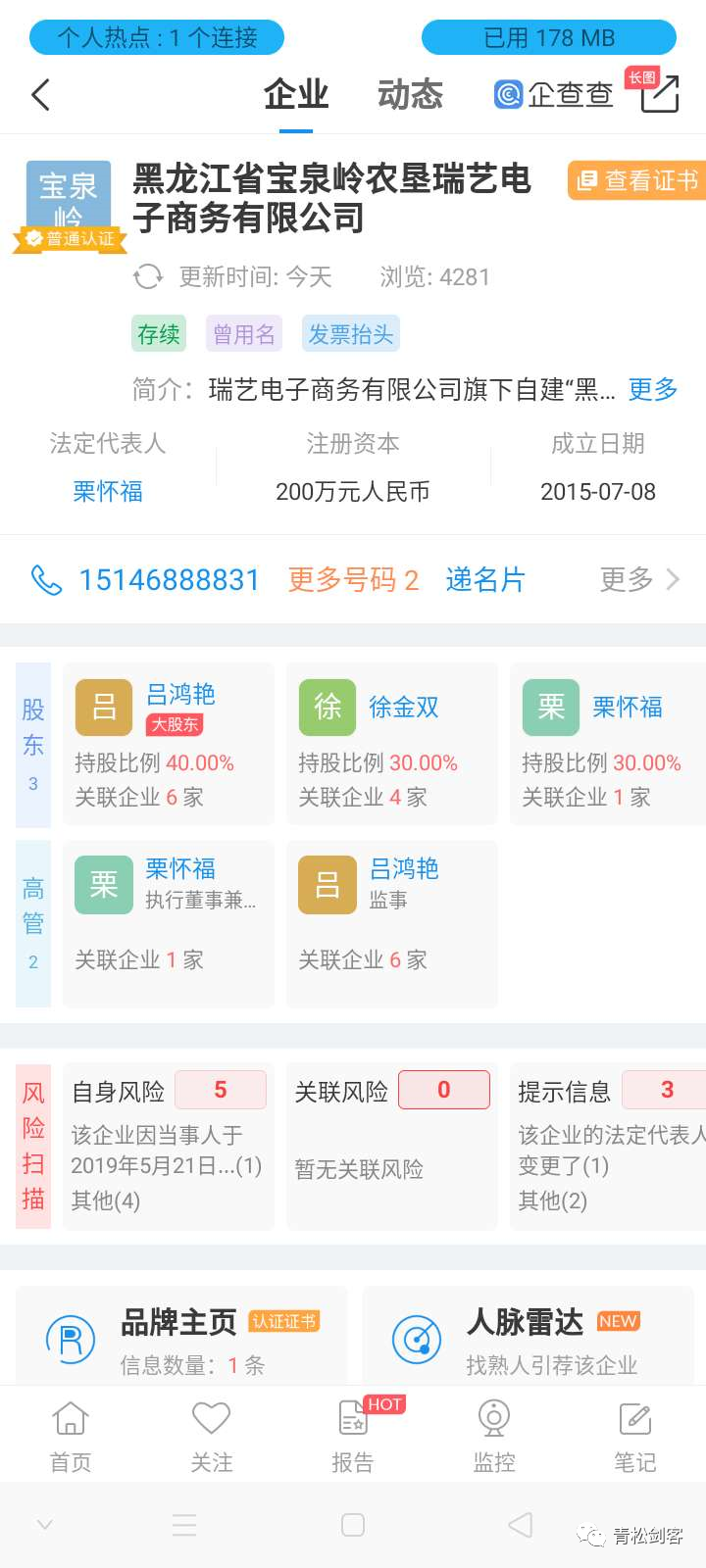Expand the company intro with 更多
Viewport: 706px width, 1568px height.
pos(652,389)
